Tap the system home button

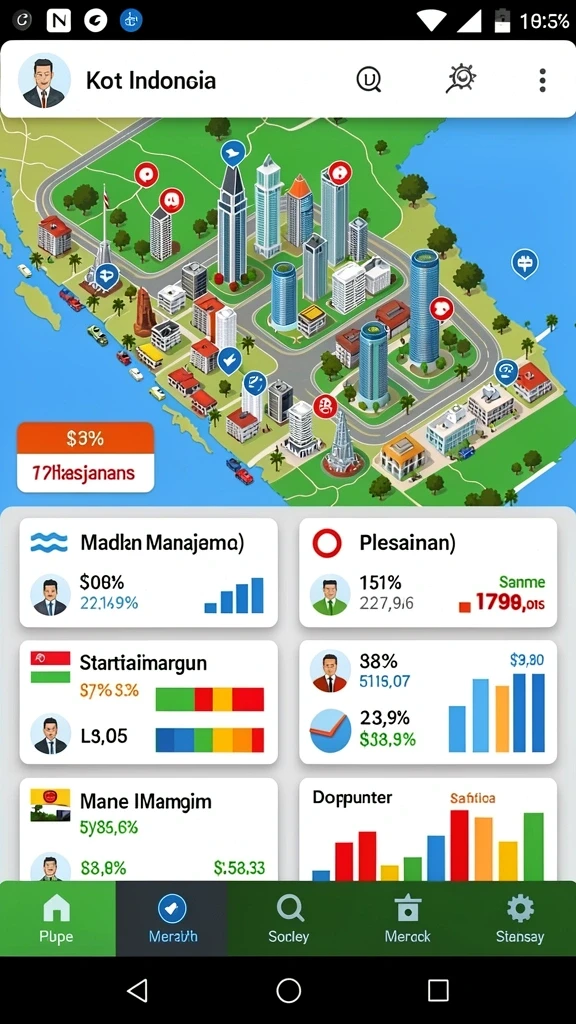coord(288,990)
